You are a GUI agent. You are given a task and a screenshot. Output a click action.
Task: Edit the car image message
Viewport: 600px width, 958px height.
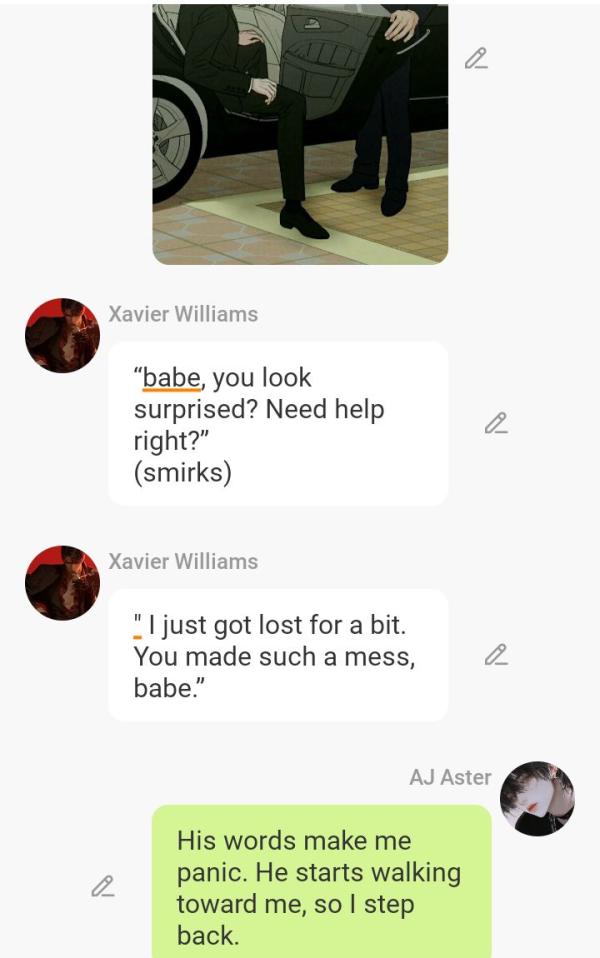point(476,58)
